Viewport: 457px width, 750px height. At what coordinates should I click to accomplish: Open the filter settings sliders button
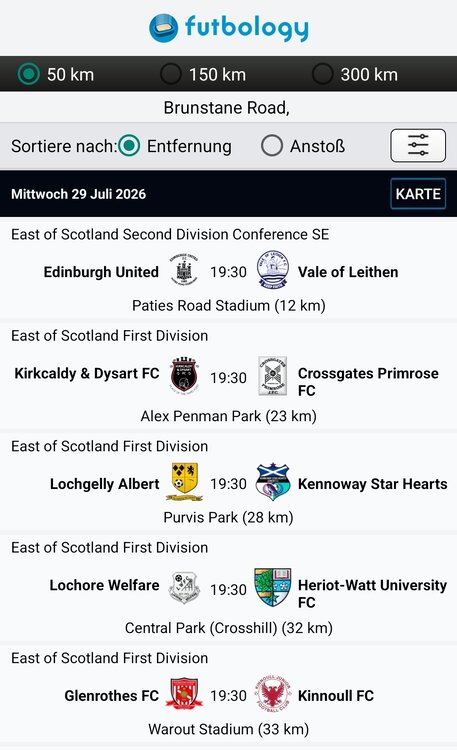(418, 145)
